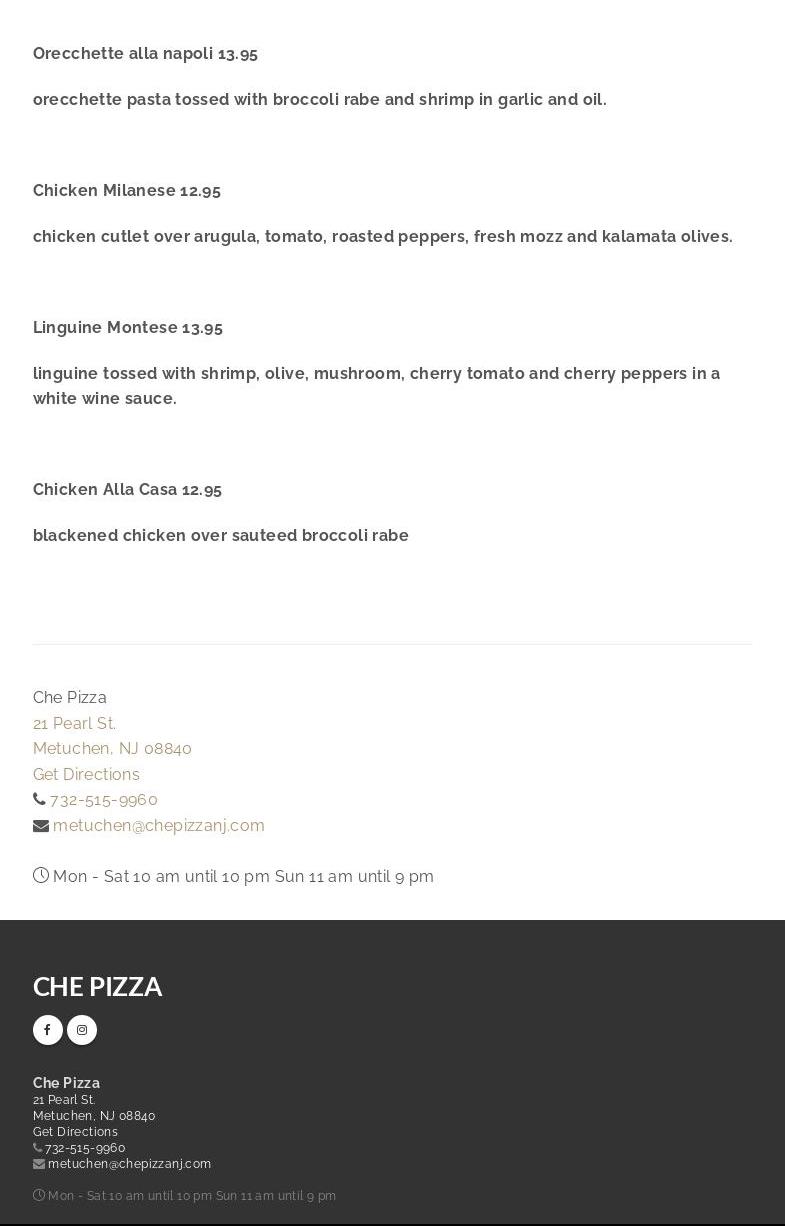Open Che Pizza's Facebook page

pyautogui.click(x=47, y=1030)
